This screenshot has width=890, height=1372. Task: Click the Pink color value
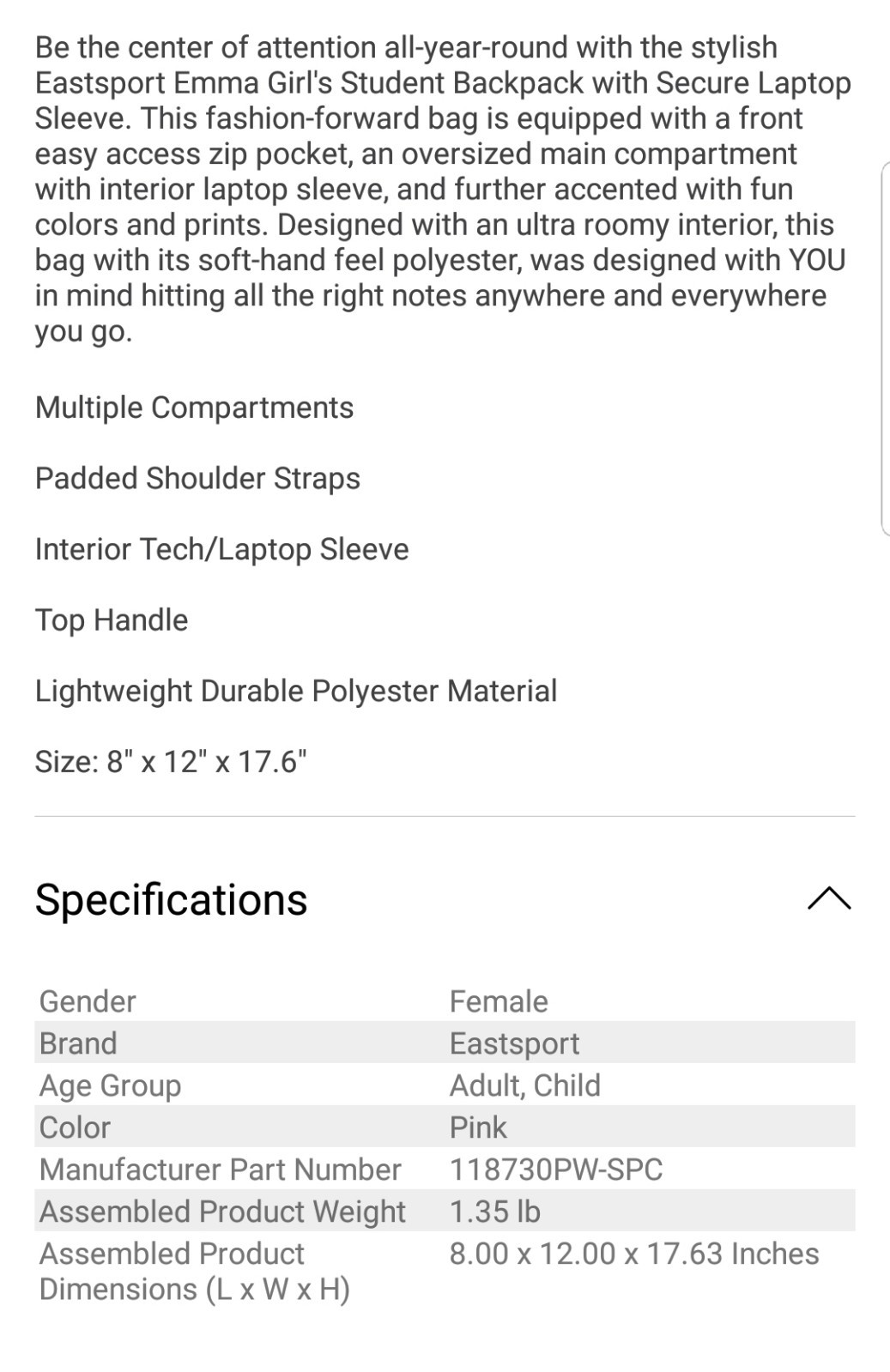pyautogui.click(x=478, y=1127)
